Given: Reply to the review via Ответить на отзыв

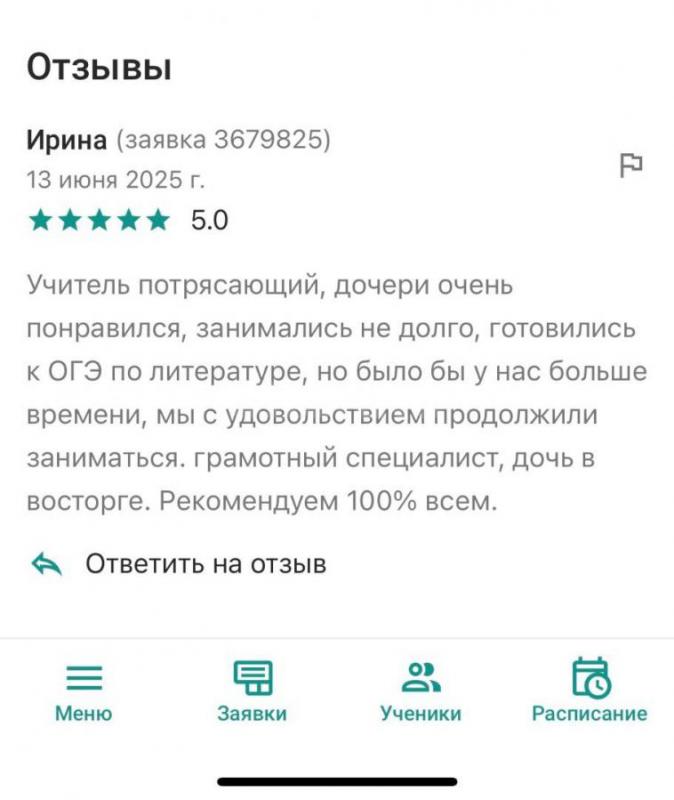Looking at the screenshot, I should (x=180, y=564).
